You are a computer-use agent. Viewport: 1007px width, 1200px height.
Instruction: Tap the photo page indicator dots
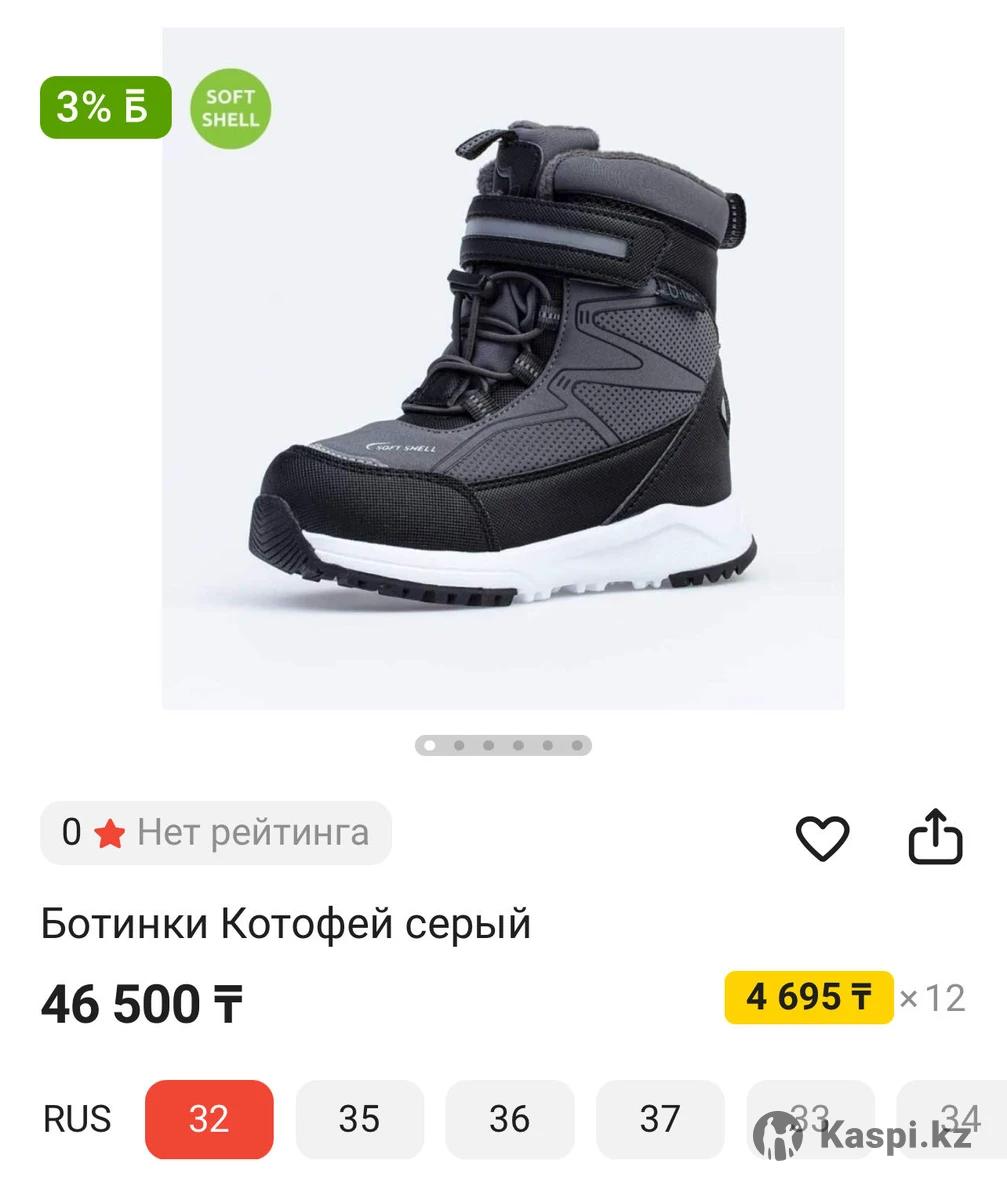pos(503,745)
